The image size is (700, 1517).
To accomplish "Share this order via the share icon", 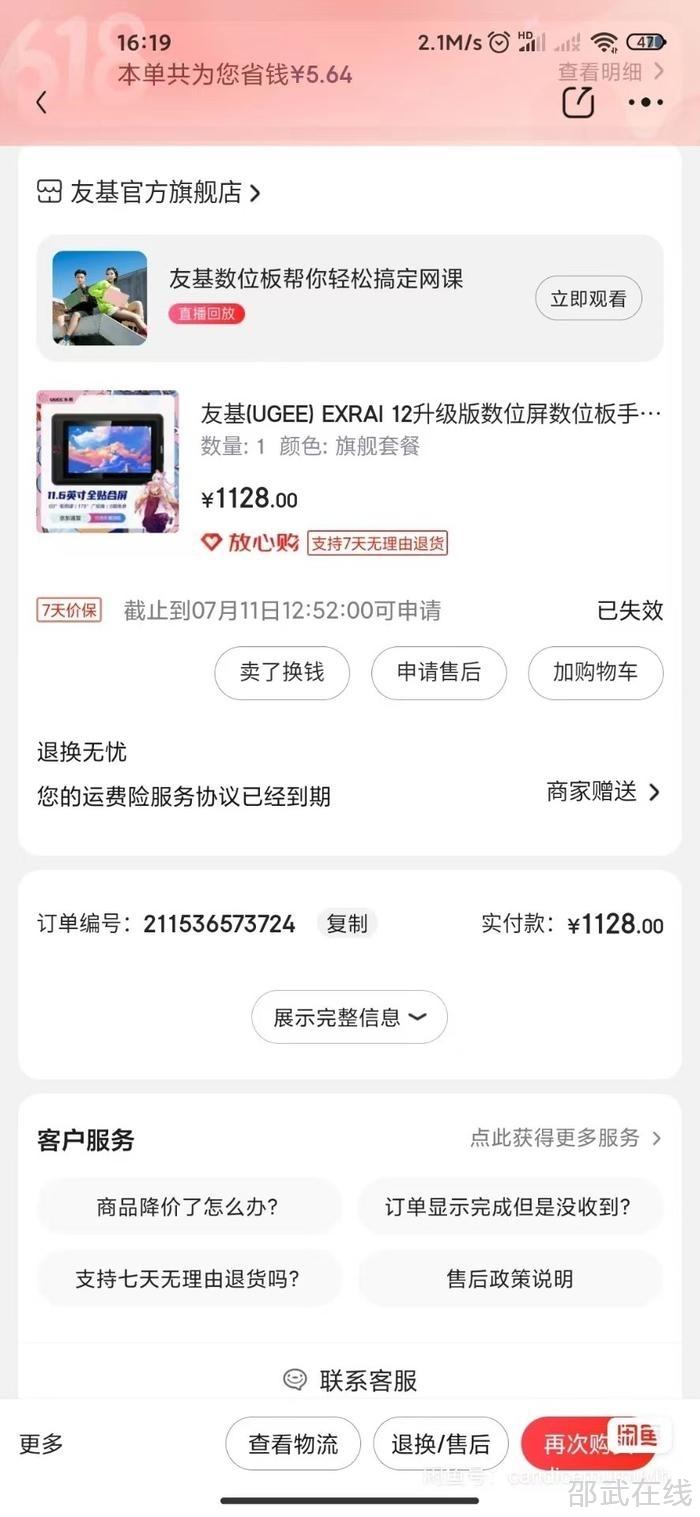I will coord(578,102).
